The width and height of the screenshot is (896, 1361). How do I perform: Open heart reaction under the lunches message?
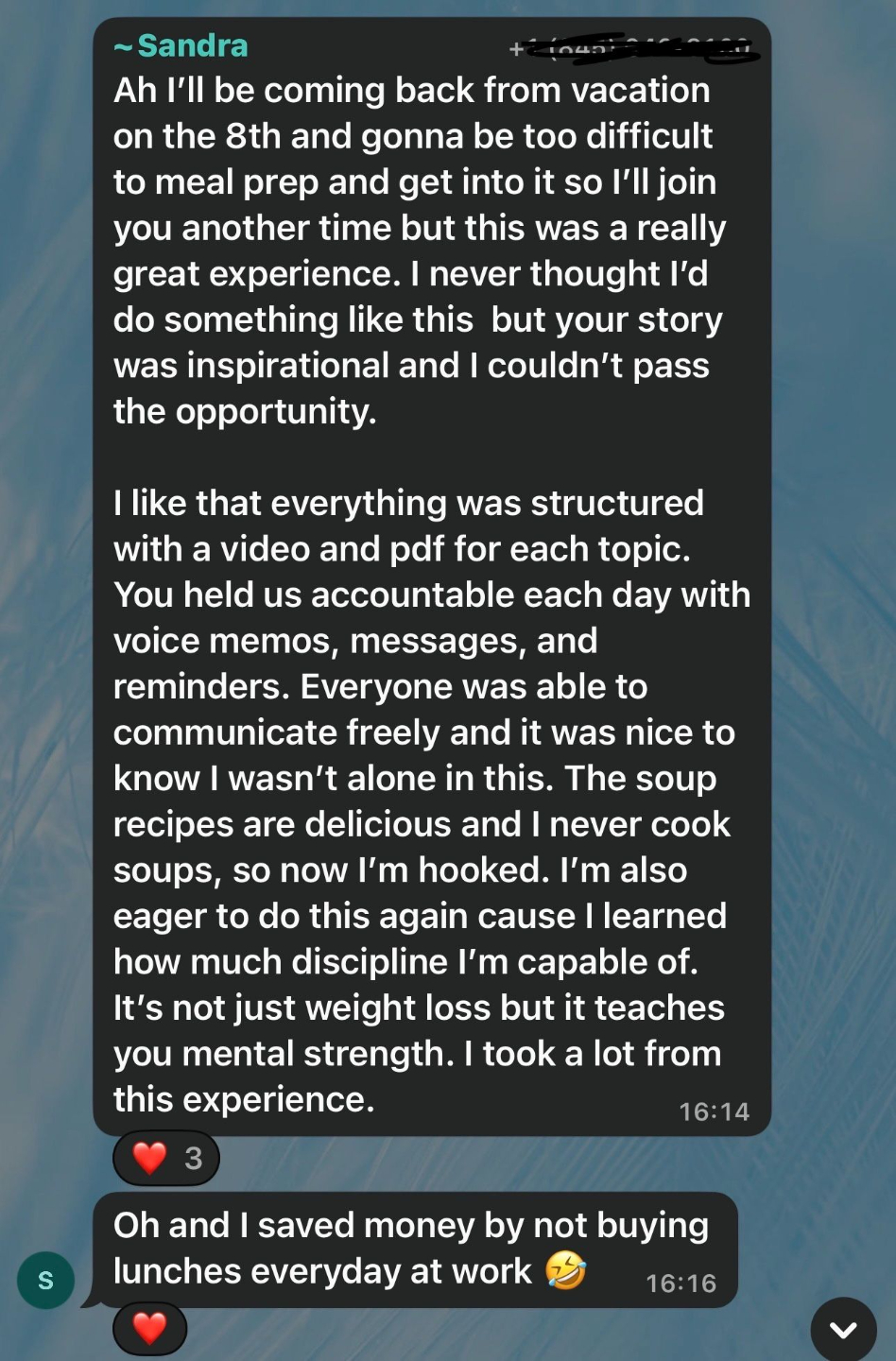pos(149,1328)
